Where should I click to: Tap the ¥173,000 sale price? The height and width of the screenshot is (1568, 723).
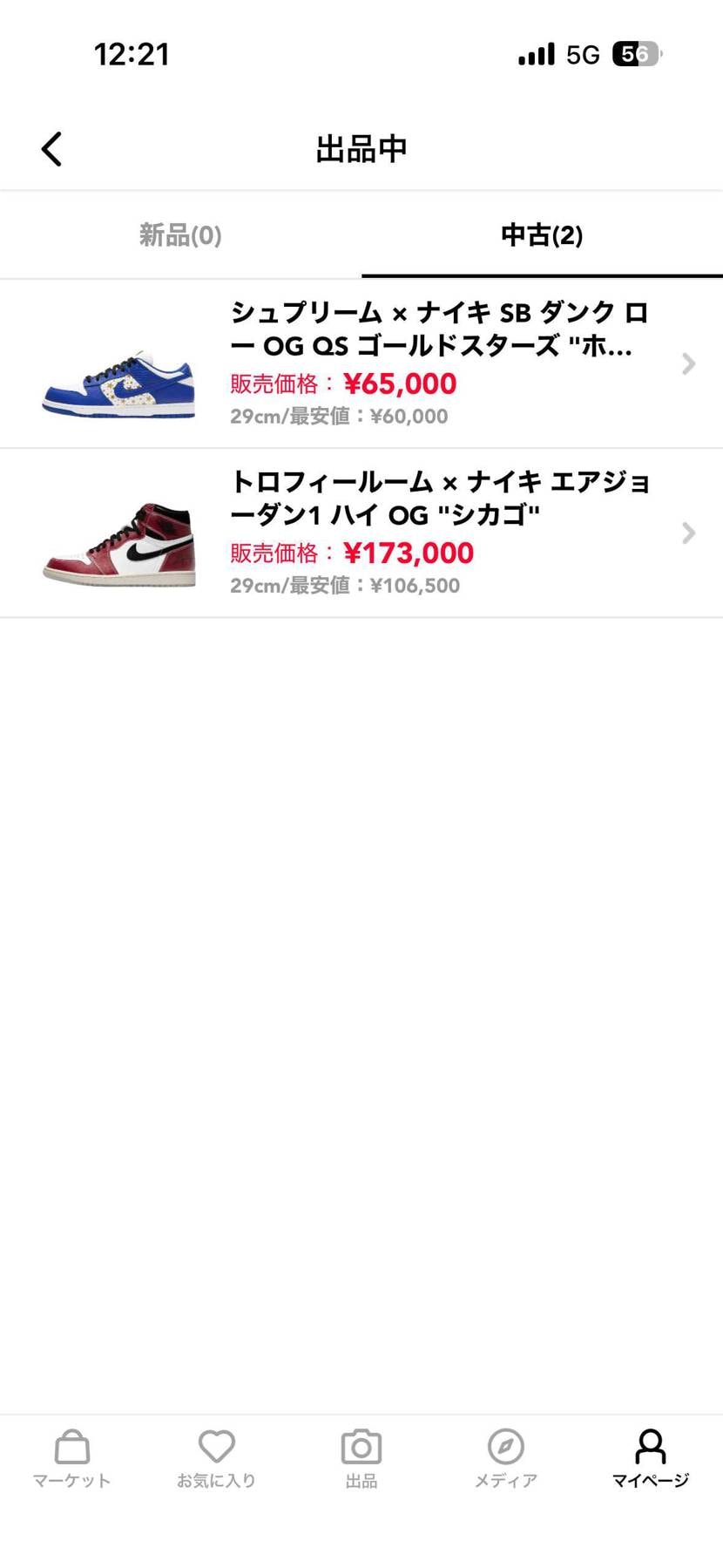pos(409,553)
